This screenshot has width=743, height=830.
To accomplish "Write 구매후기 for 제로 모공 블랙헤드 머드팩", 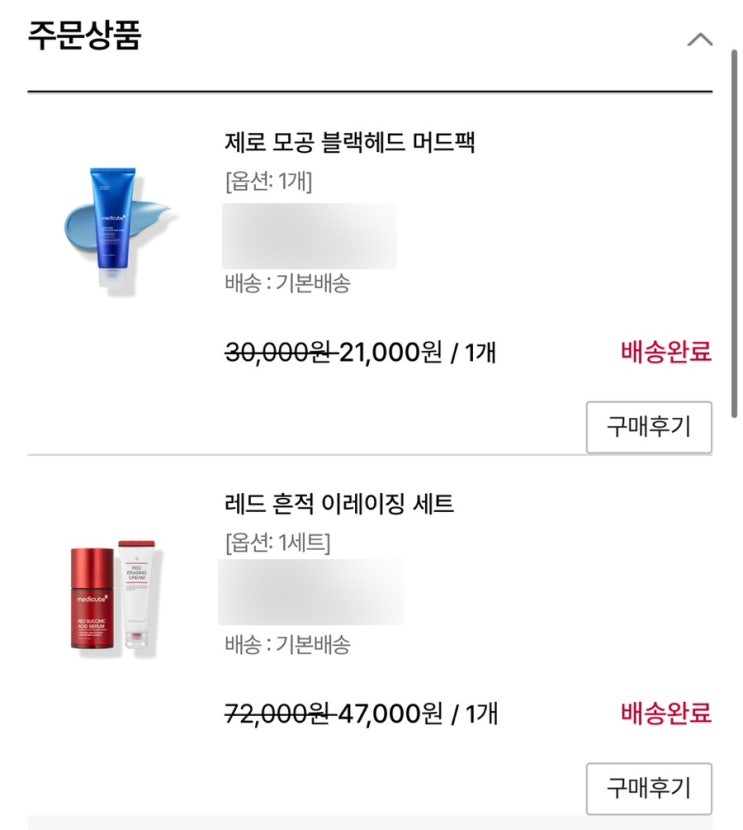I will click(x=648, y=427).
